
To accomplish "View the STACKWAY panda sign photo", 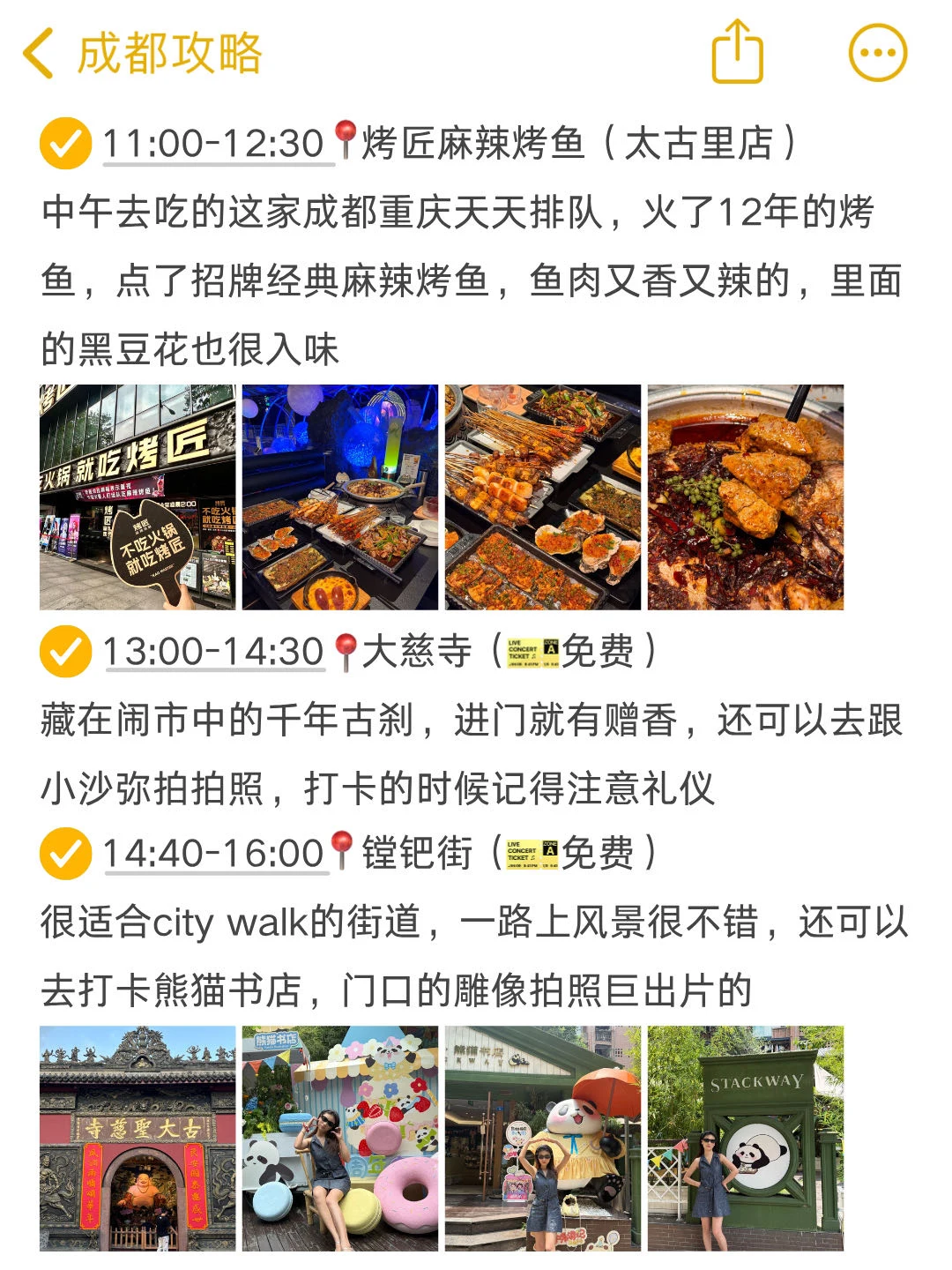I will 746,1138.
